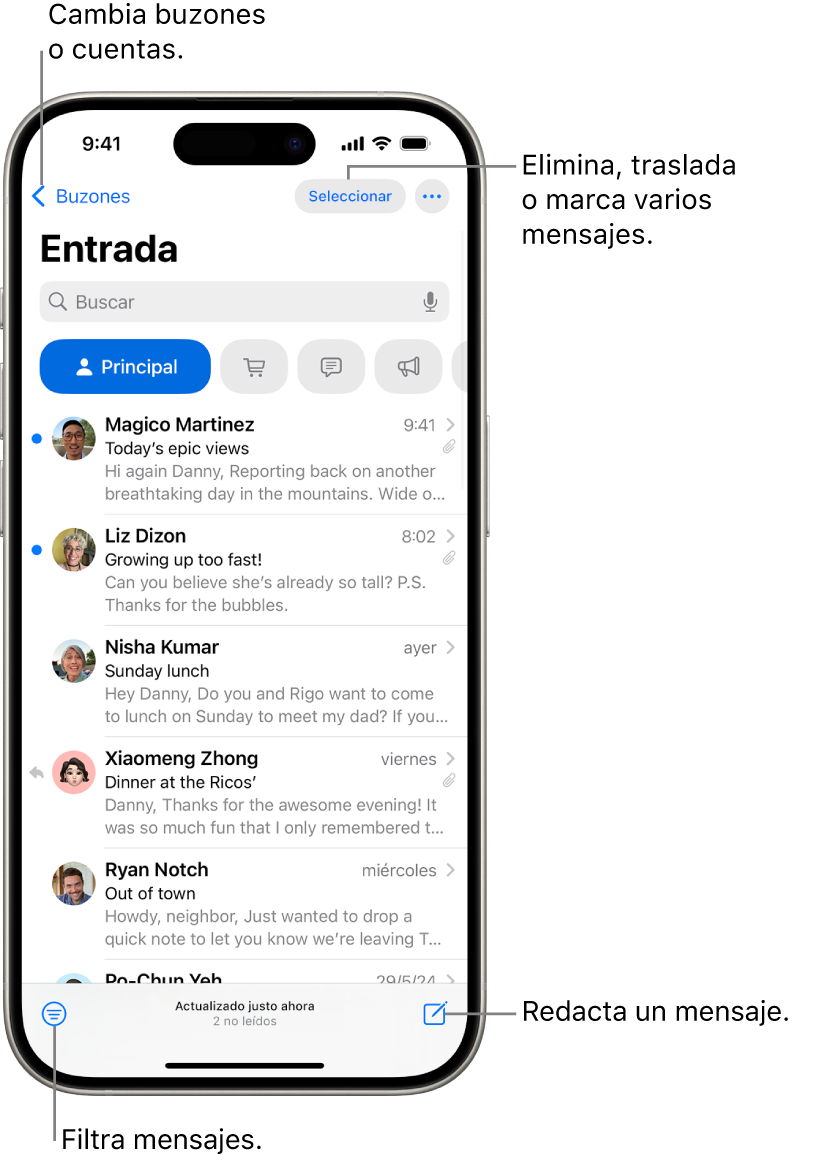Switch to the Principal category tab
The width and height of the screenshot is (835, 1168).
124,367
